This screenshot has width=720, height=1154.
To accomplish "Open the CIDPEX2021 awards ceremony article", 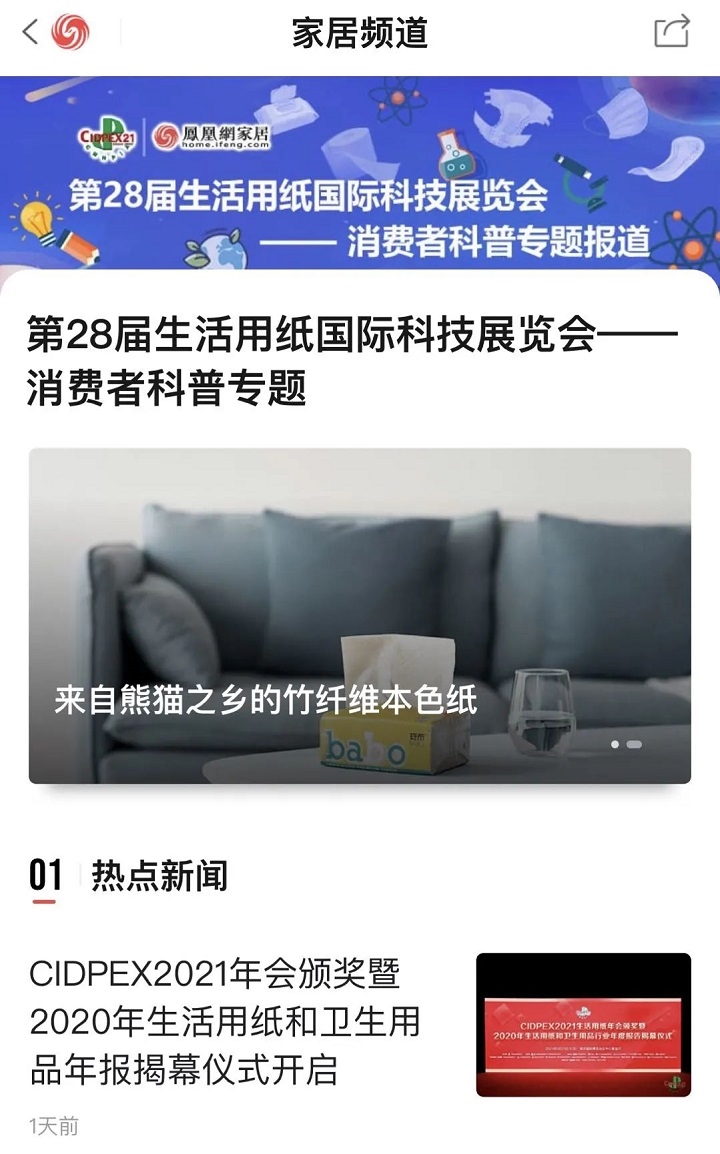I will point(225,1021).
